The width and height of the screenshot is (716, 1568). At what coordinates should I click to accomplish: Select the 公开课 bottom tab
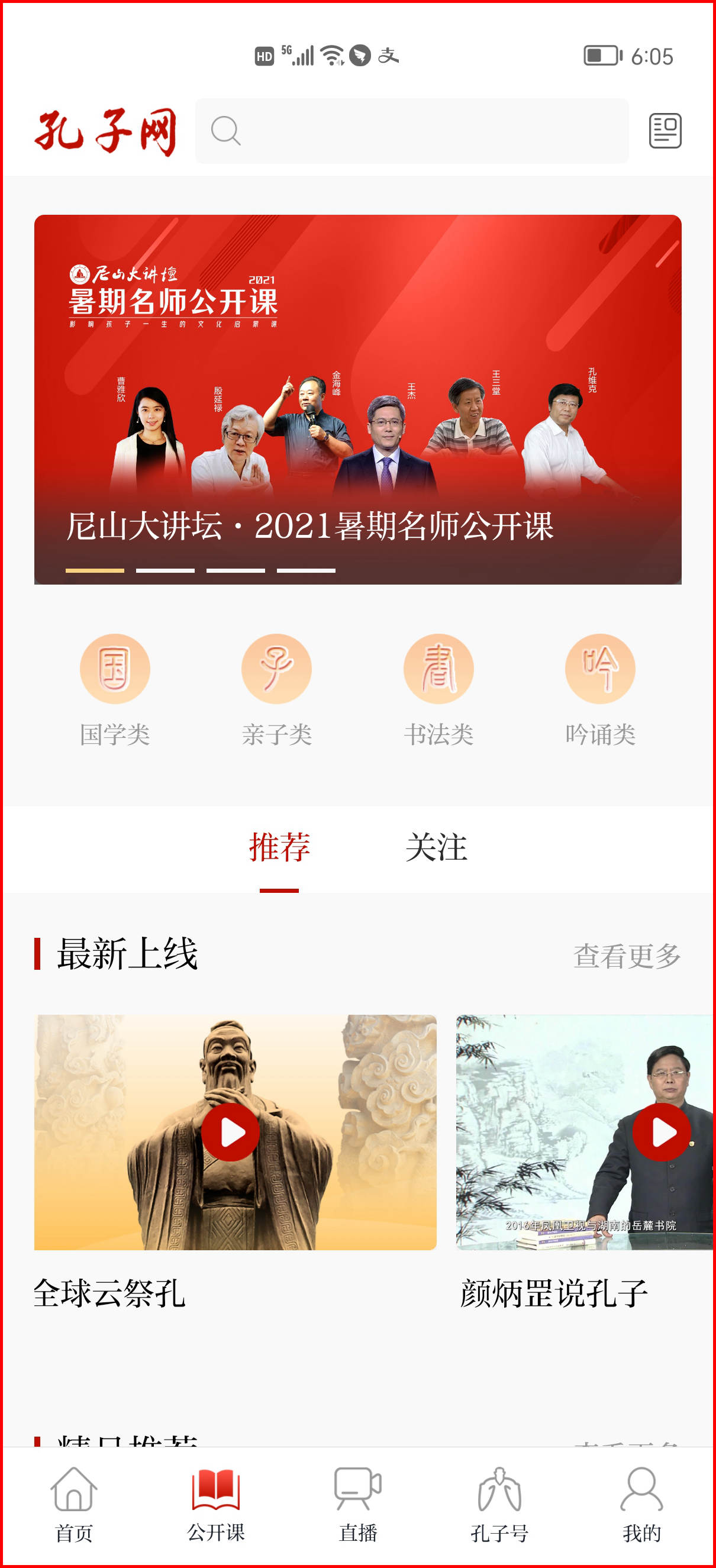(x=215, y=1504)
